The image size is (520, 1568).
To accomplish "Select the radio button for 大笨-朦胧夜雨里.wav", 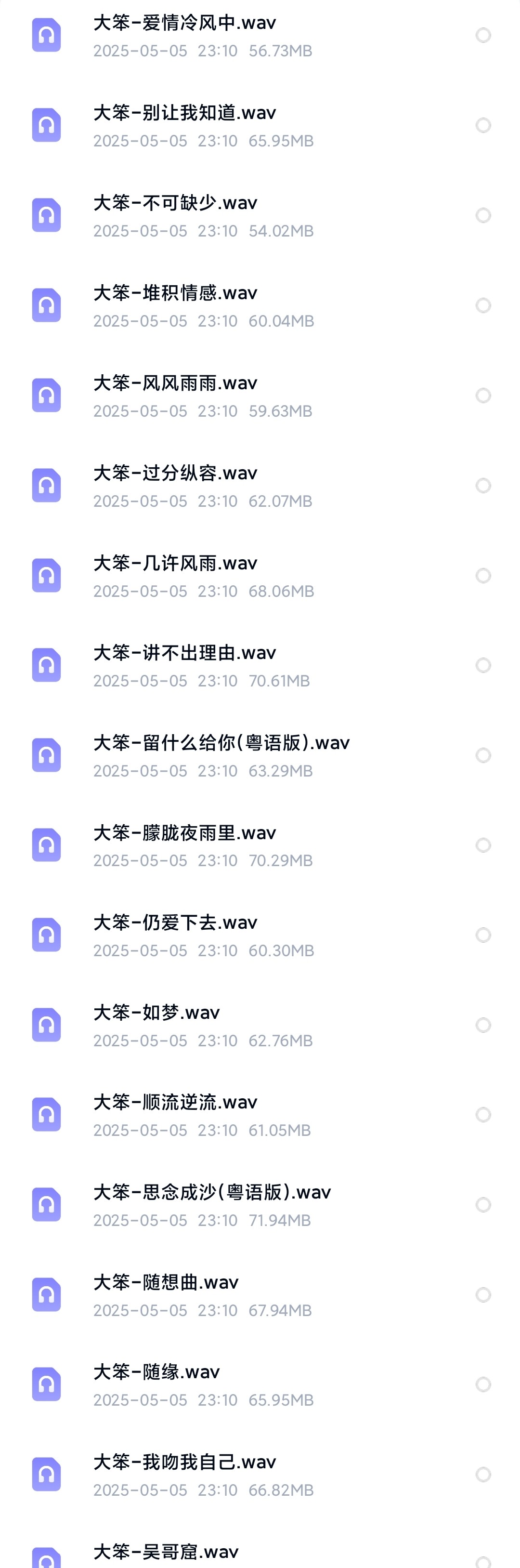I will click(483, 845).
